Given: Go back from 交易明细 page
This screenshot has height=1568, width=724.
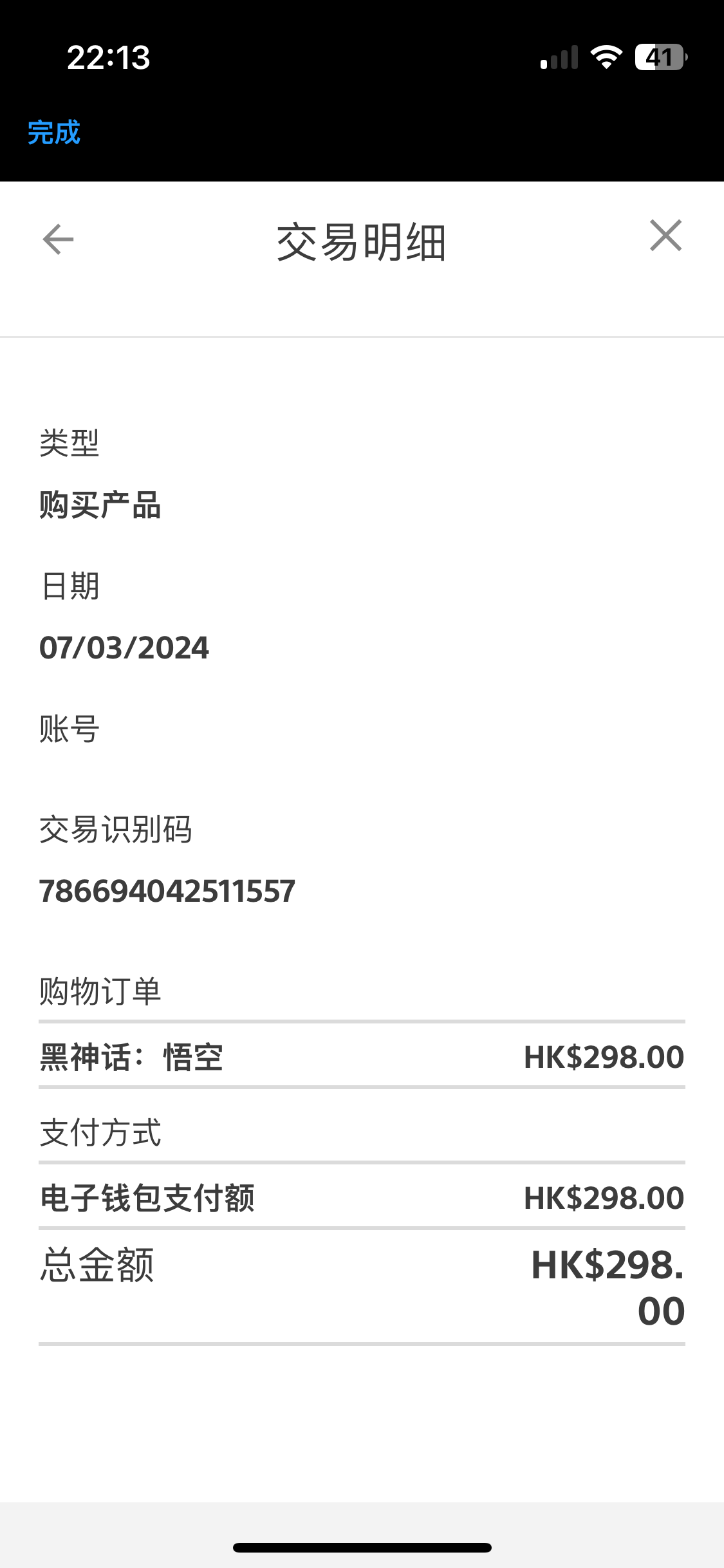Looking at the screenshot, I should pyautogui.click(x=58, y=239).
